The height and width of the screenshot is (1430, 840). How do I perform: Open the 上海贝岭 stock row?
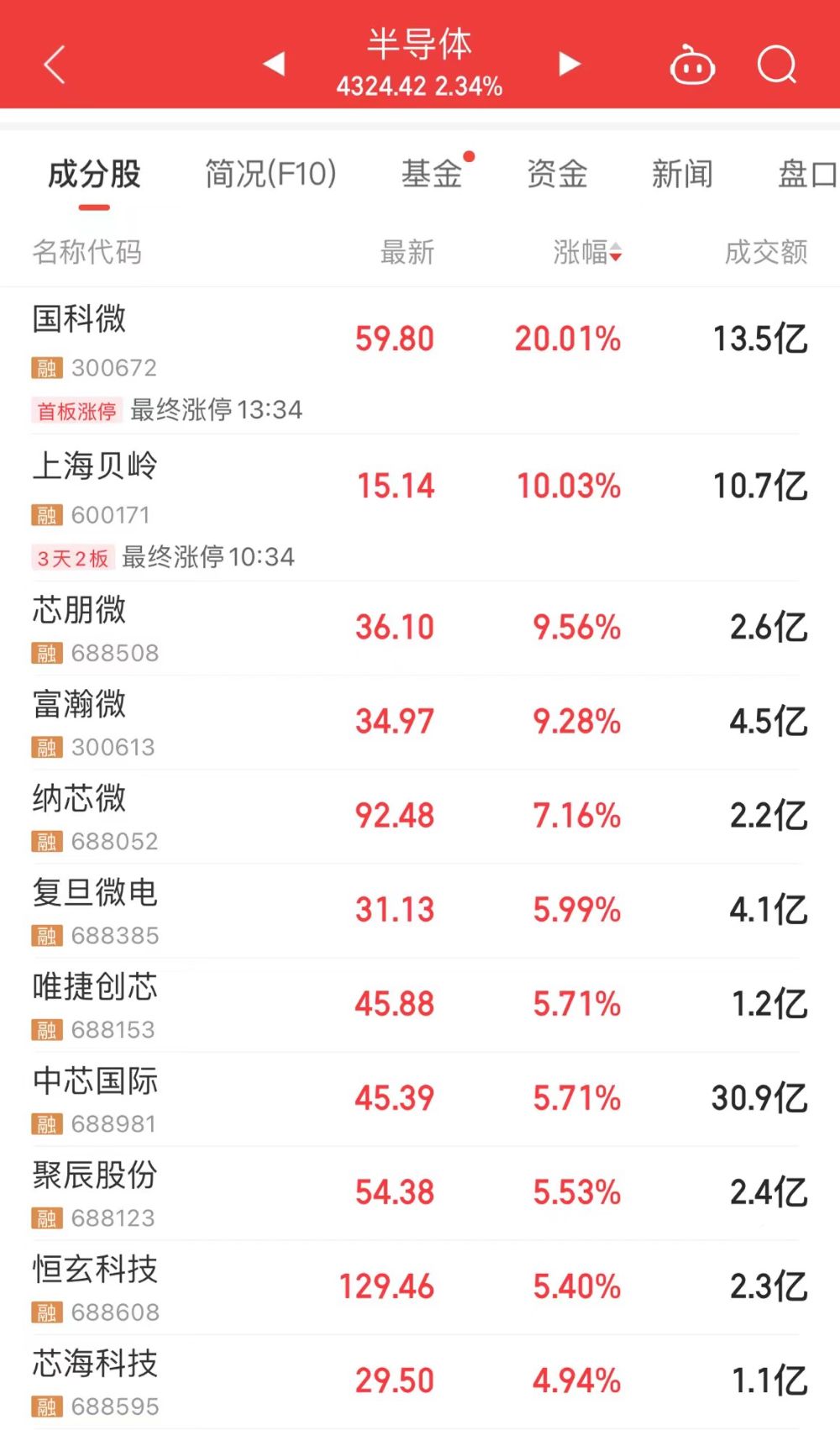coord(420,507)
